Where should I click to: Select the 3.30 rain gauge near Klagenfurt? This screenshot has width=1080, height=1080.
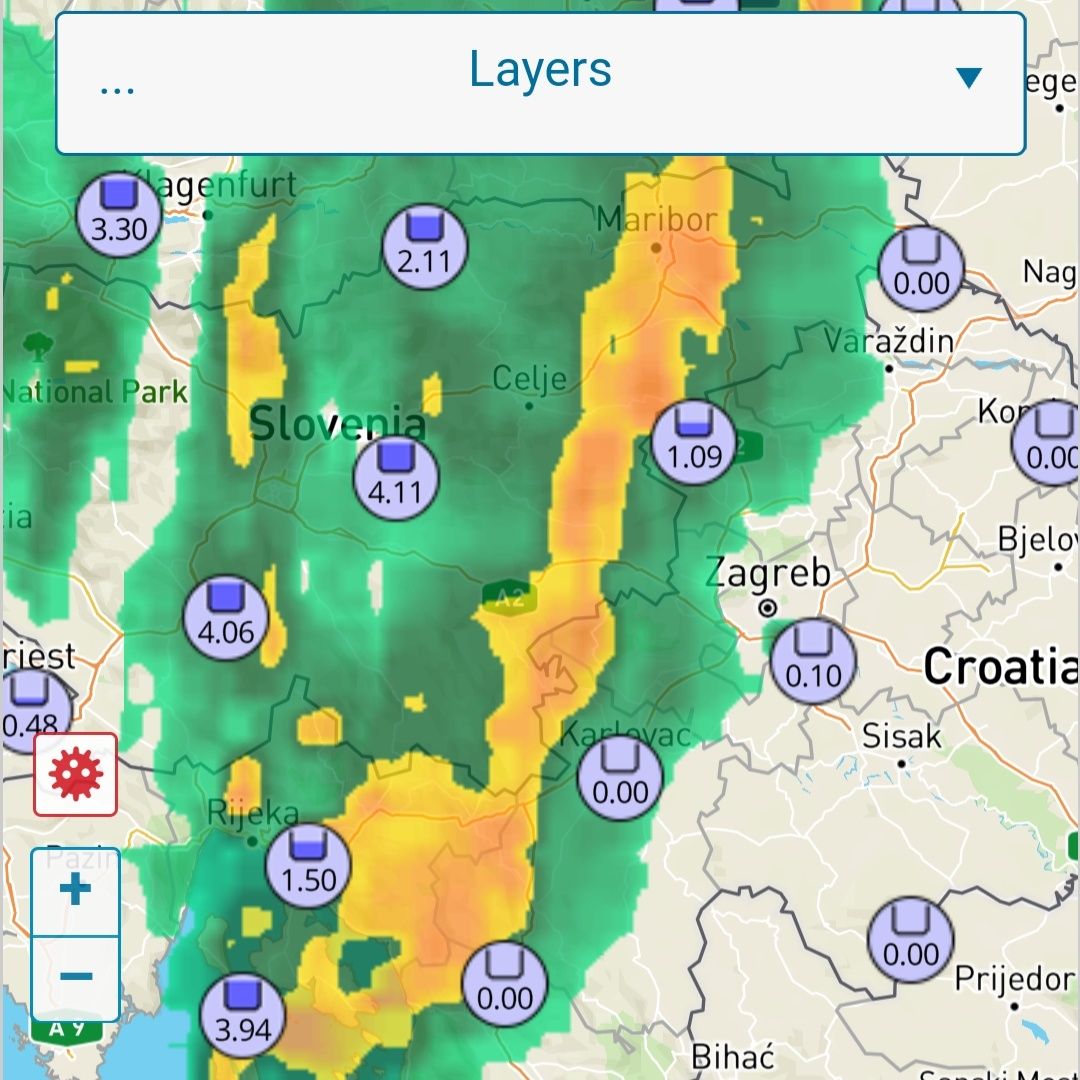tap(119, 215)
